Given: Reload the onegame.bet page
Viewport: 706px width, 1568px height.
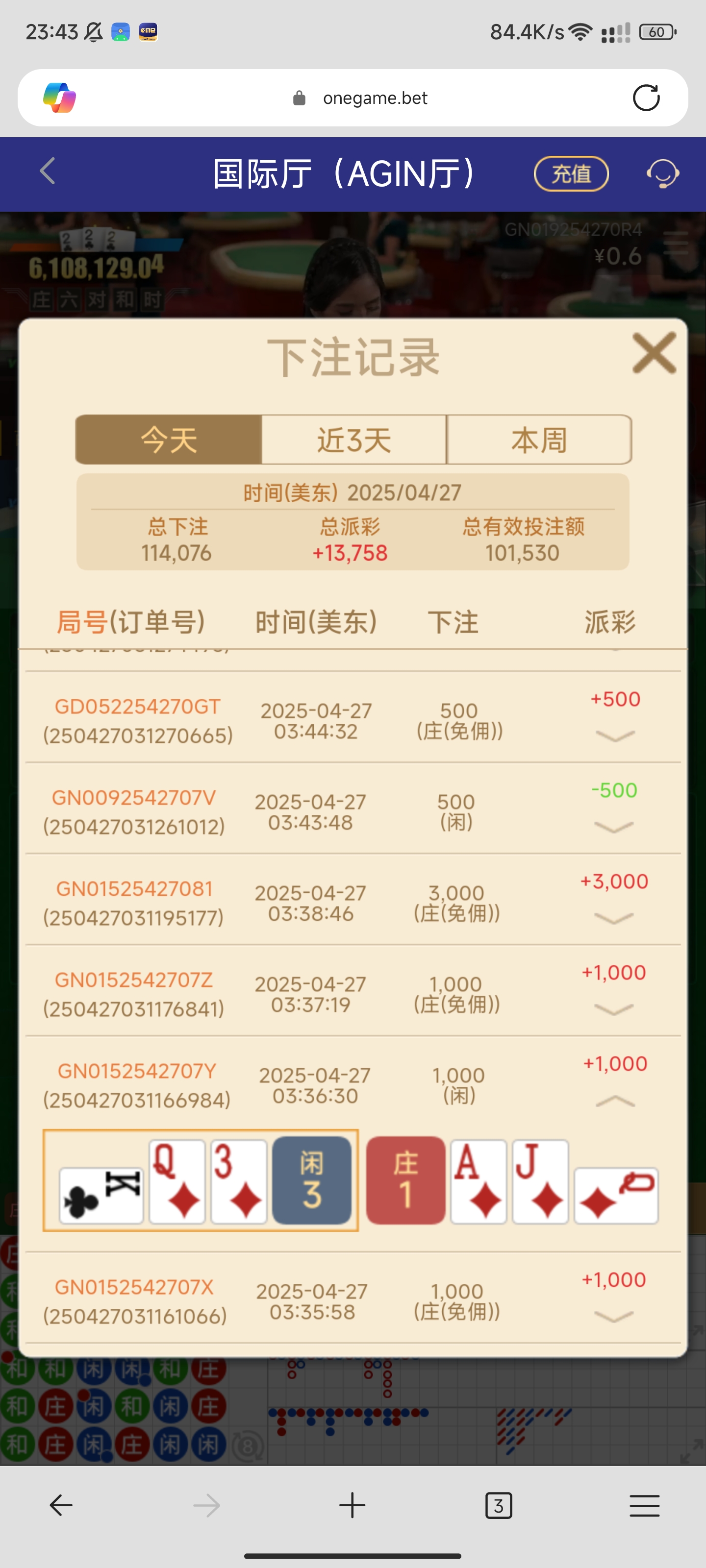Looking at the screenshot, I should coord(648,98).
